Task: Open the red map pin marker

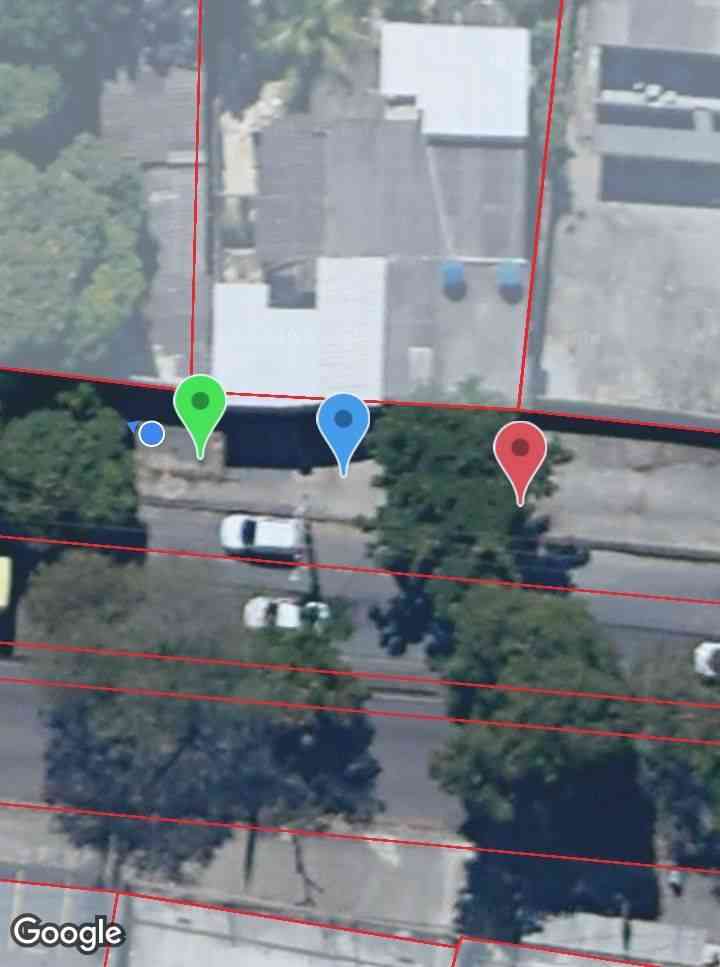Action: coord(520,451)
